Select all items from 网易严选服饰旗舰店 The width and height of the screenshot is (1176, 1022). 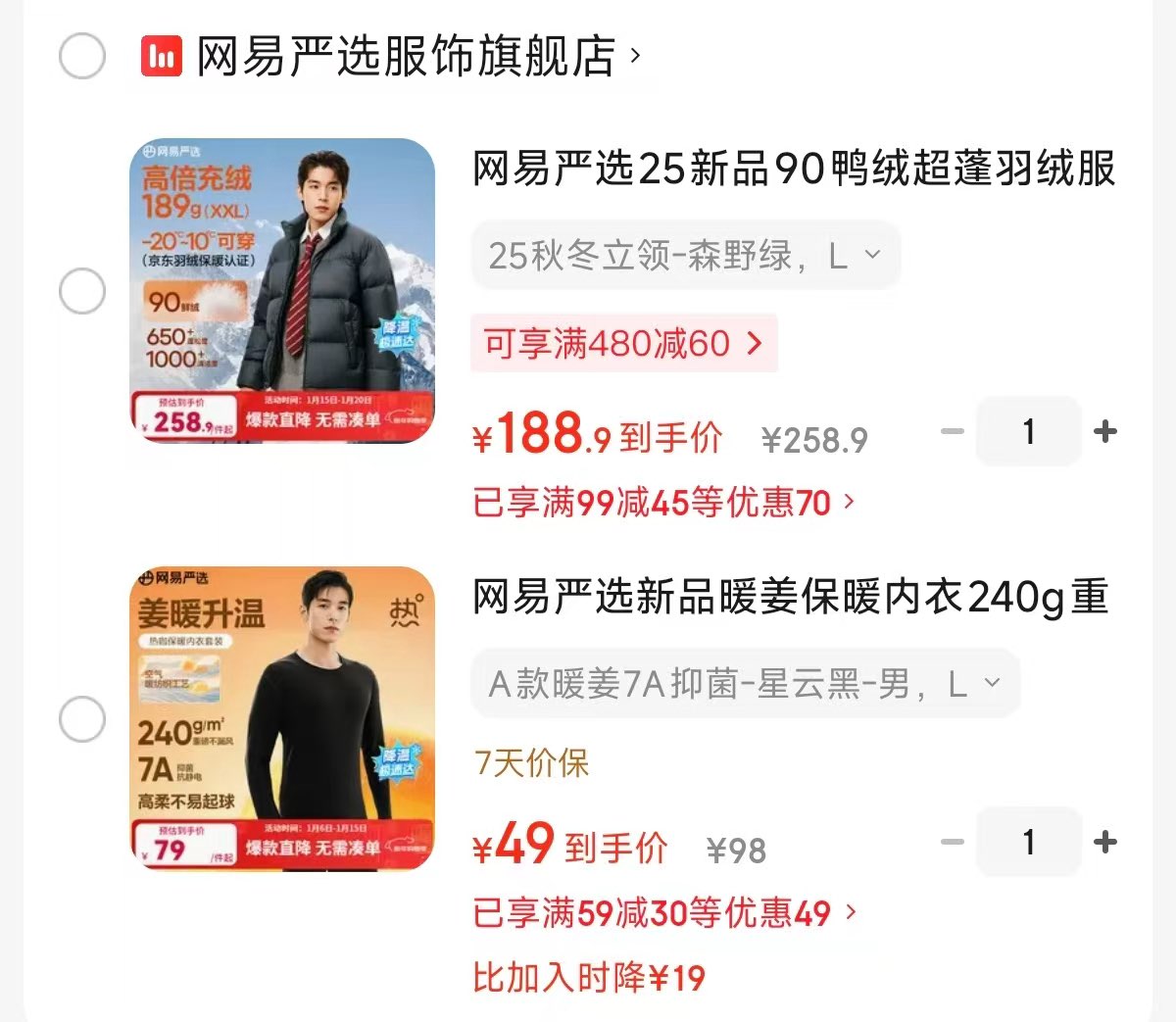coord(82,56)
